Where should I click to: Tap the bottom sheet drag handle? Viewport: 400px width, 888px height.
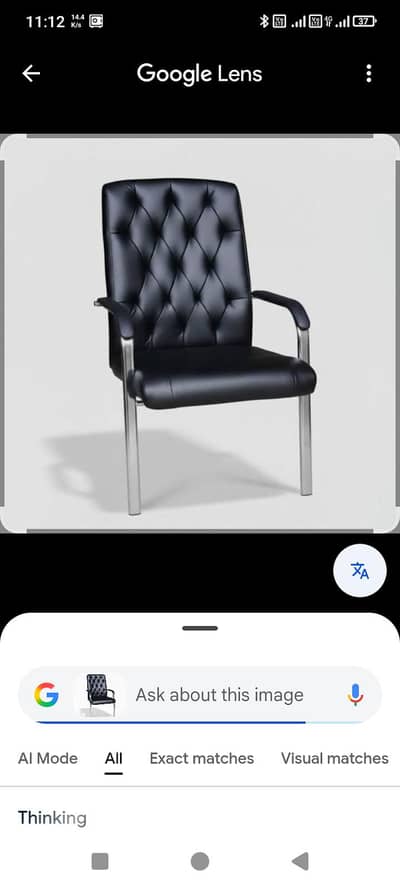200,628
